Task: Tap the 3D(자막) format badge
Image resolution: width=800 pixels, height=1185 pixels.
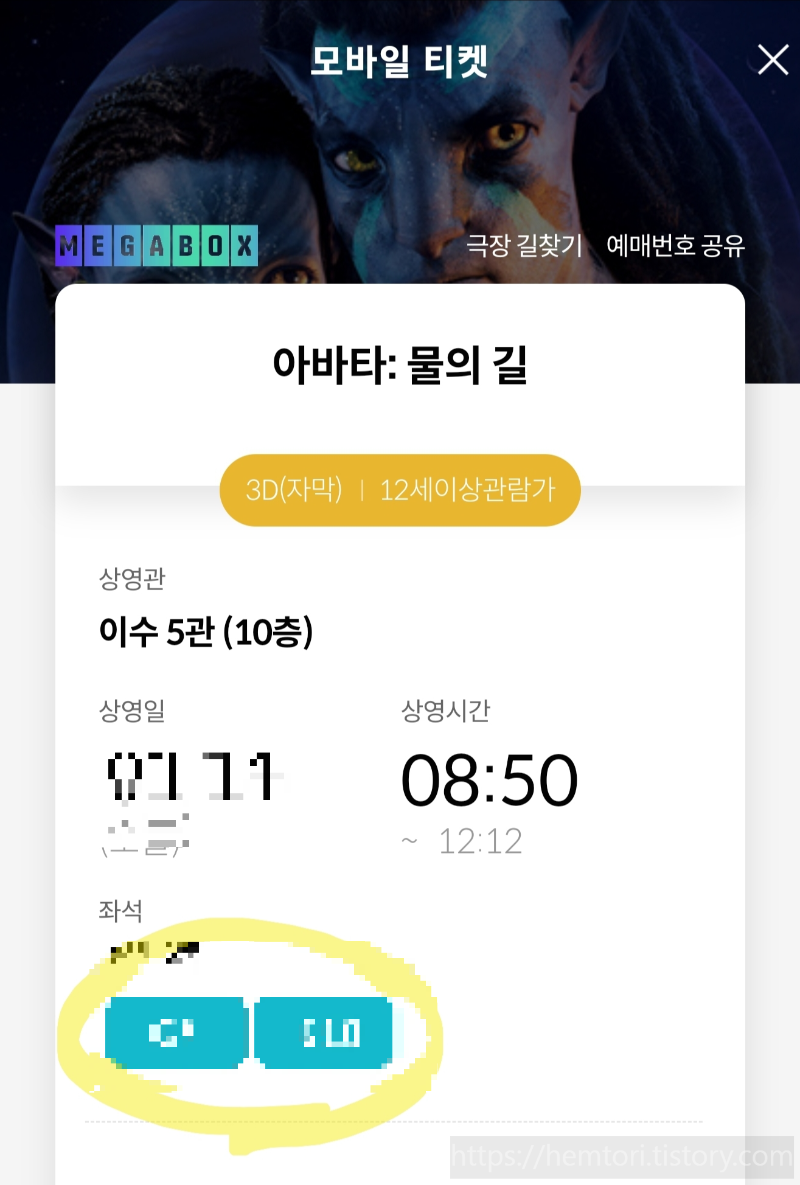Action: [297, 489]
